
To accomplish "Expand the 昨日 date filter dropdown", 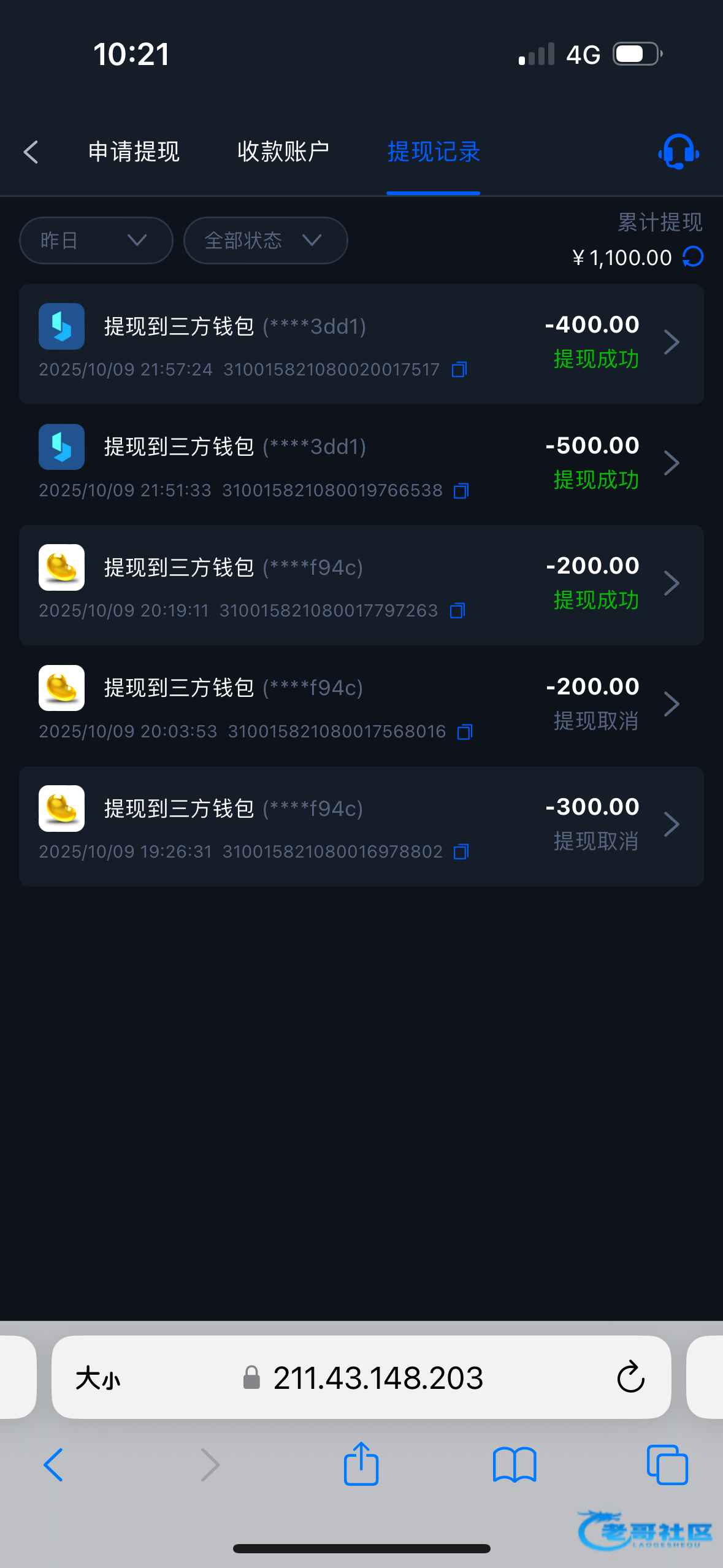I will [x=96, y=240].
